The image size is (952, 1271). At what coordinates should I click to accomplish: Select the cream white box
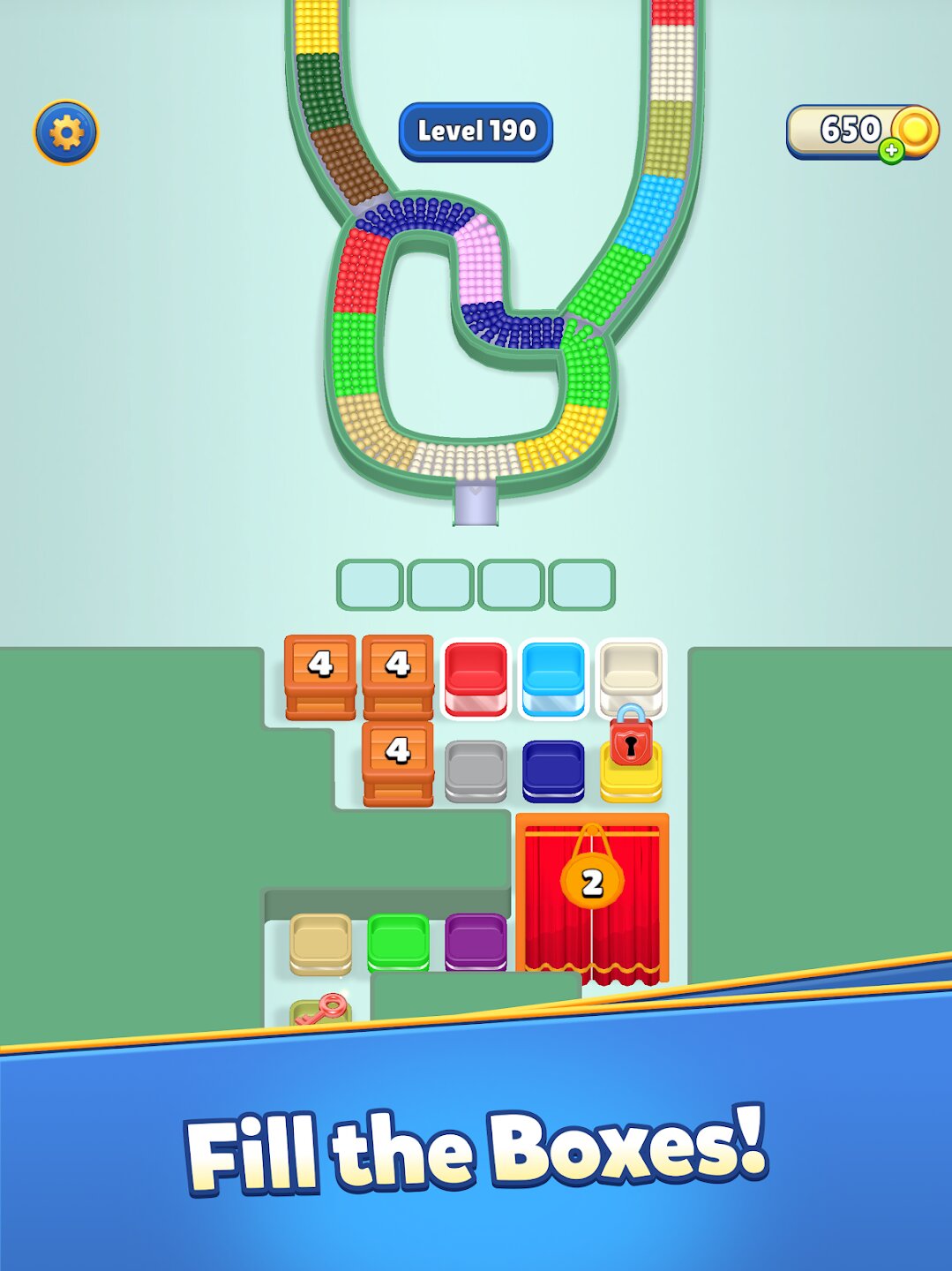(631, 674)
